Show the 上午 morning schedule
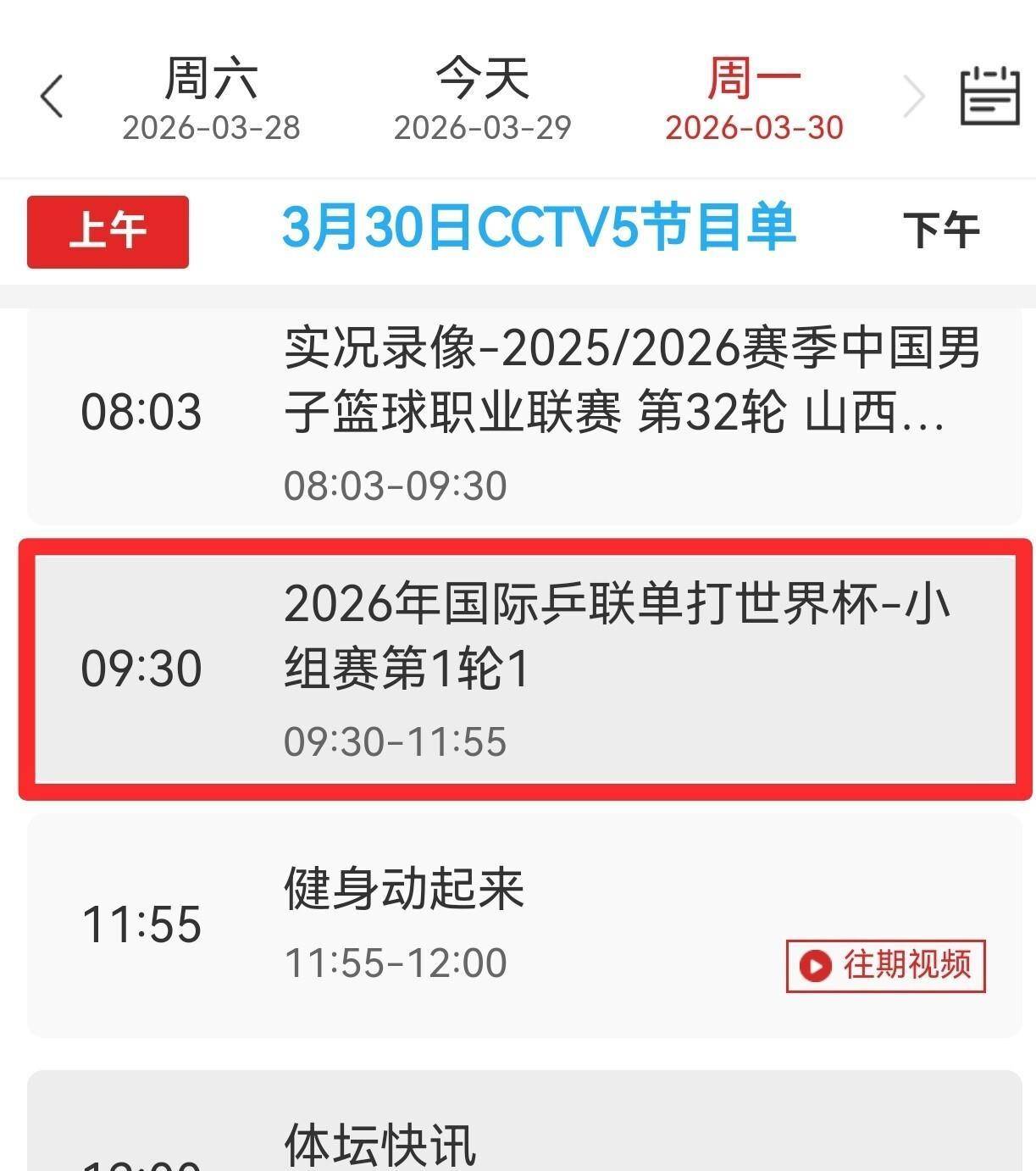Viewport: 1036px width, 1171px height. (108, 231)
